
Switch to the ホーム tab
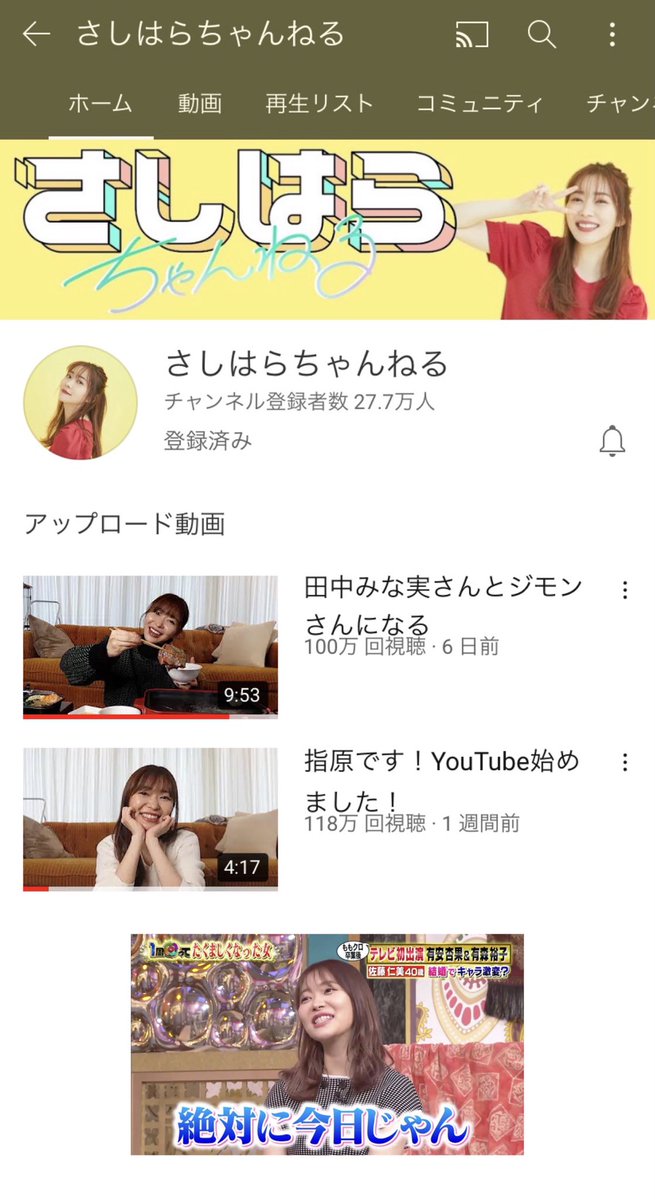[100, 103]
